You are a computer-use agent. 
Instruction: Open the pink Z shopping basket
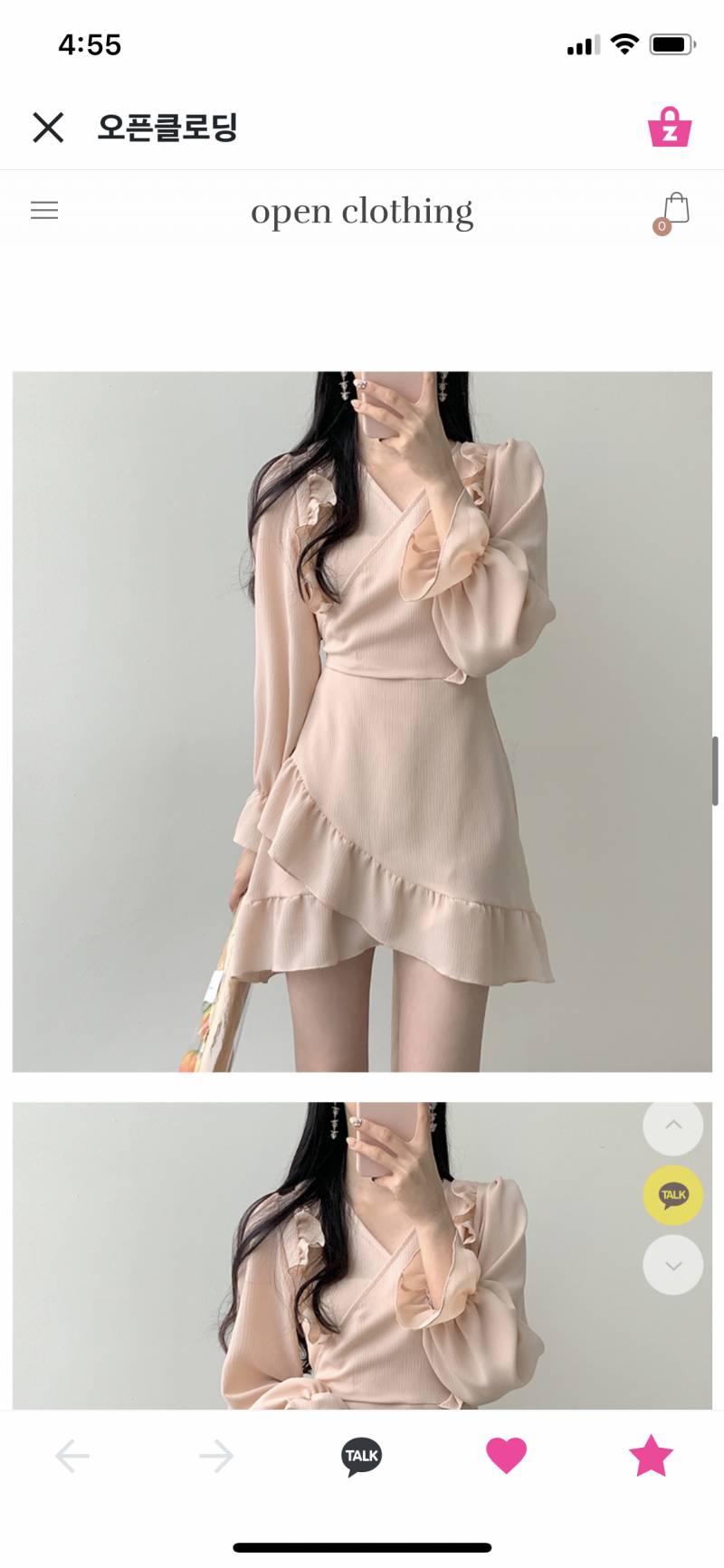tap(670, 128)
